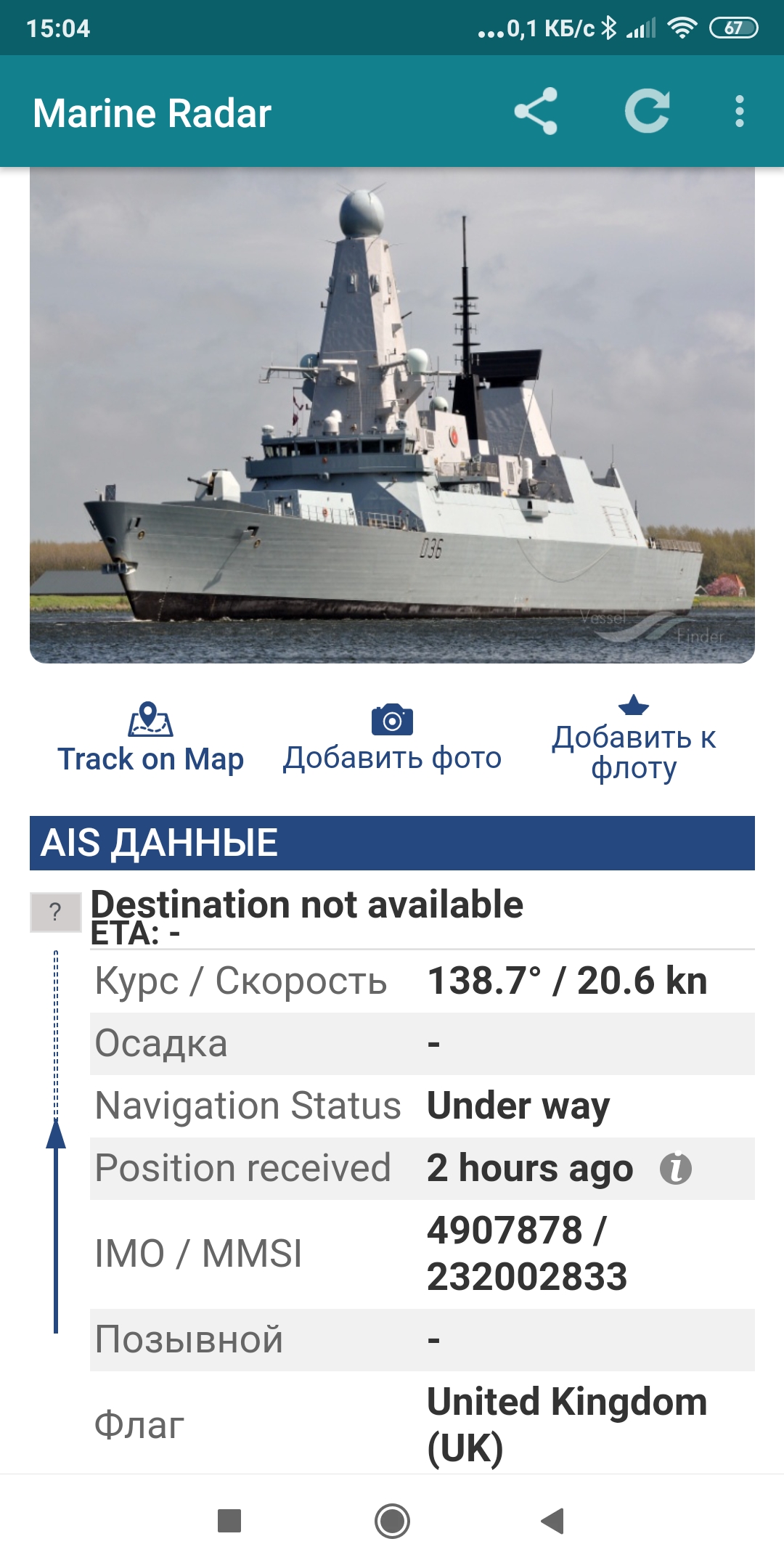
Task: Go to the home screen
Action: coord(392,1521)
